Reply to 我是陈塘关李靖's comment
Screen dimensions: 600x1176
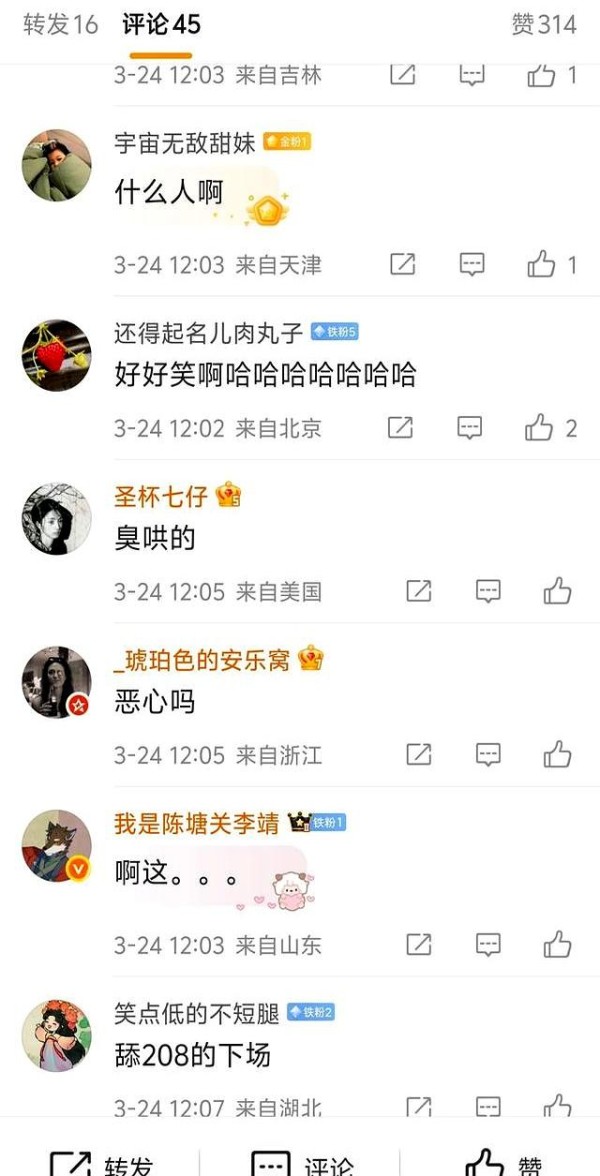coord(488,944)
